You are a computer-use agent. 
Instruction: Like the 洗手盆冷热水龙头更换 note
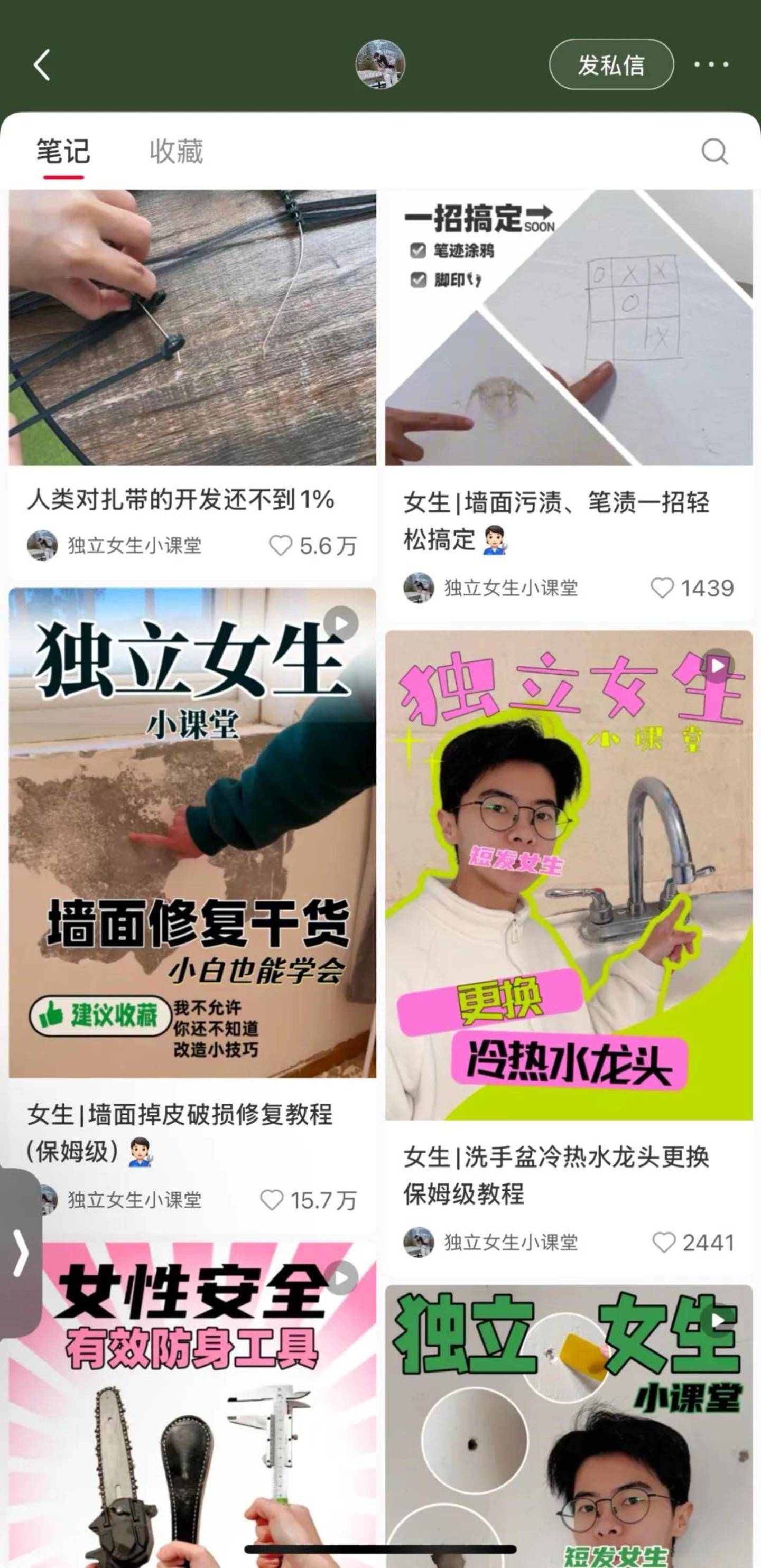664,1243
